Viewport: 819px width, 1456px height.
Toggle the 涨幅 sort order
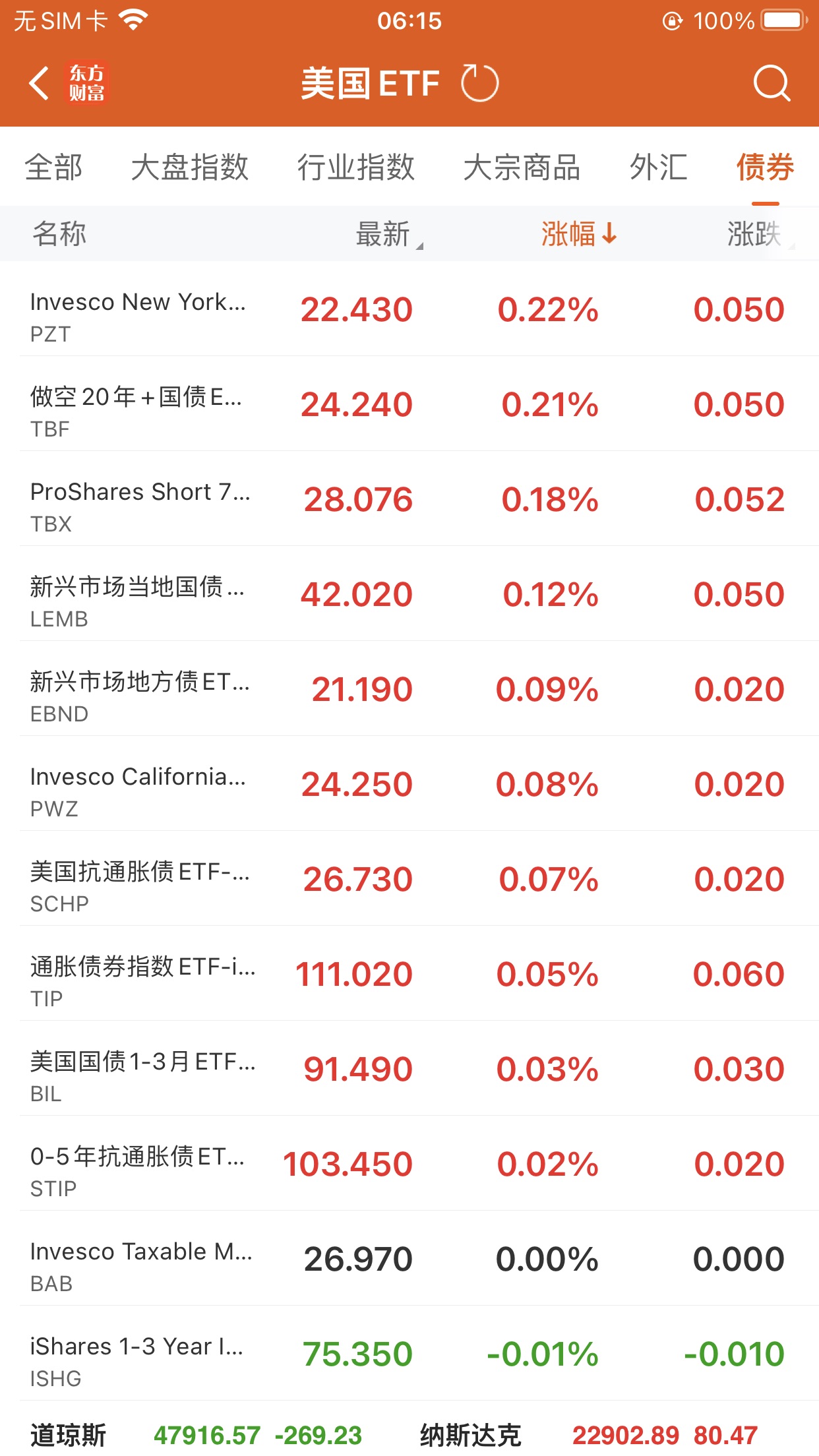pos(578,234)
